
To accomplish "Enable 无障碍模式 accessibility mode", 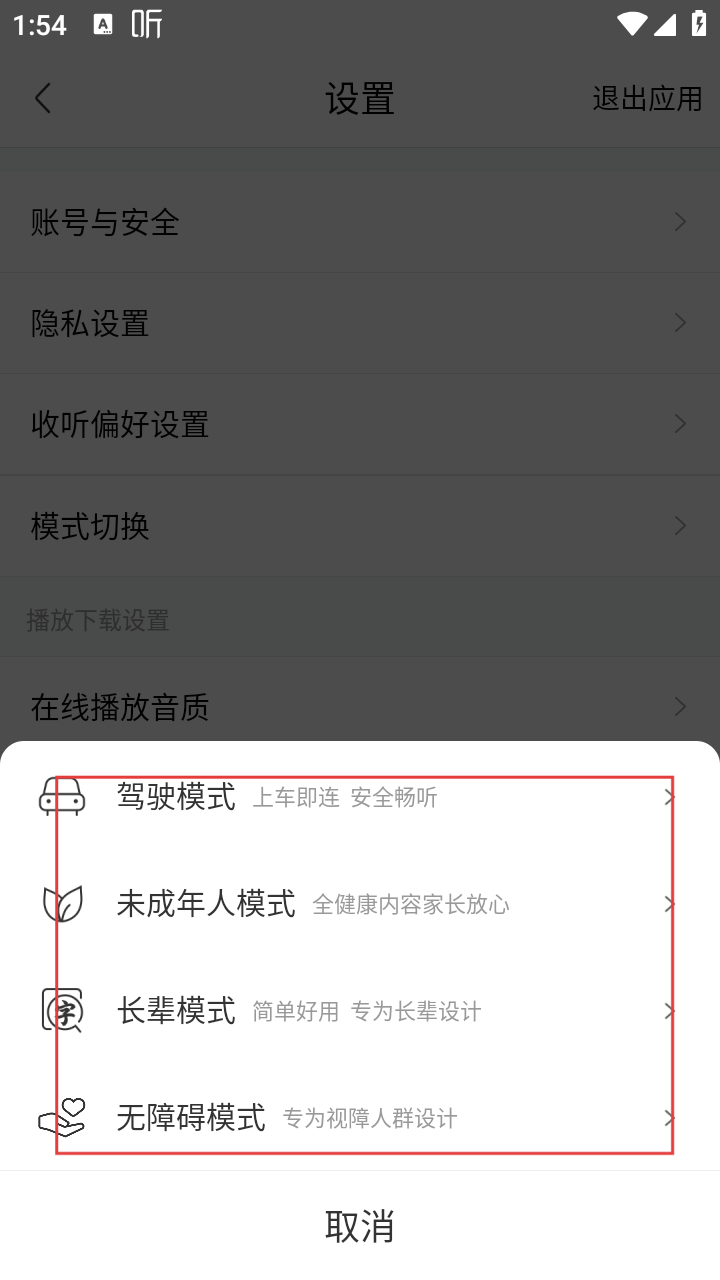I will point(360,1118).
